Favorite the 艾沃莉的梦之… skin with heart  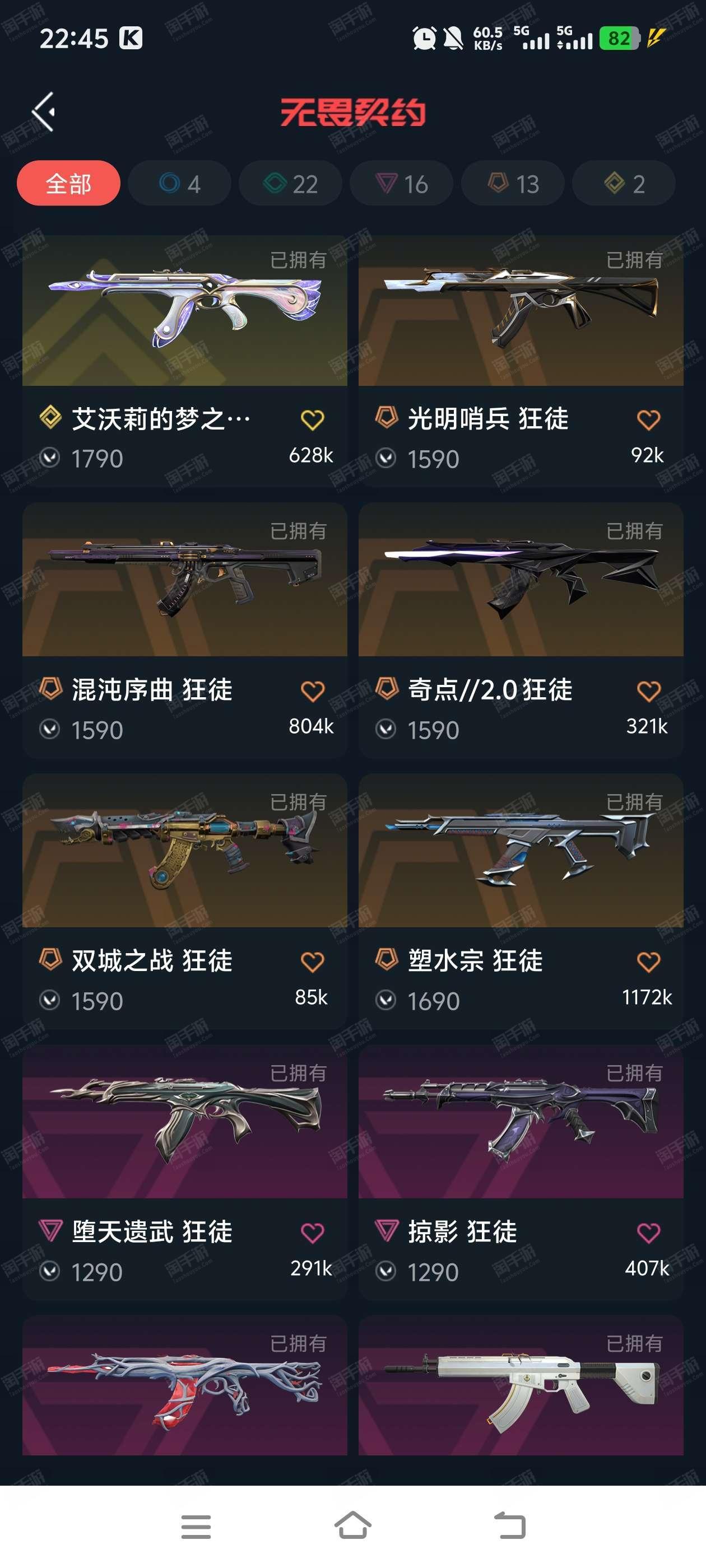(x=313, y=420)
